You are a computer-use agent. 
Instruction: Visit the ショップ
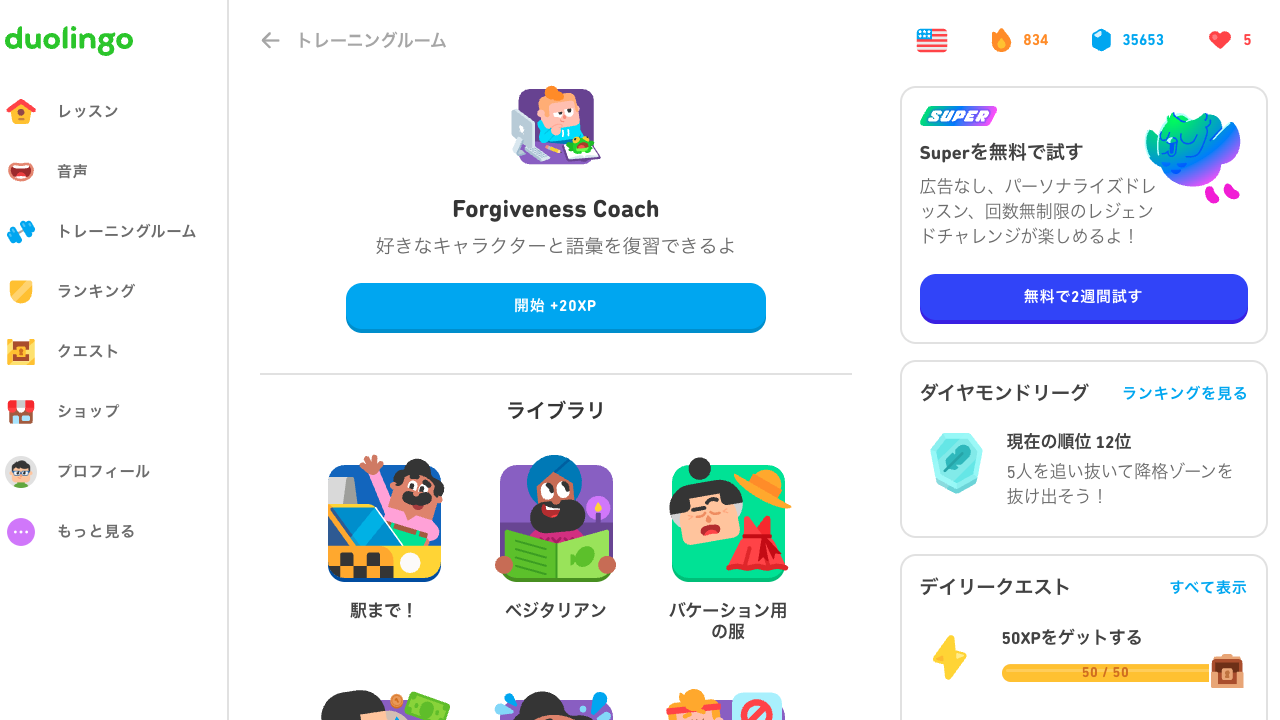(87, 411)
